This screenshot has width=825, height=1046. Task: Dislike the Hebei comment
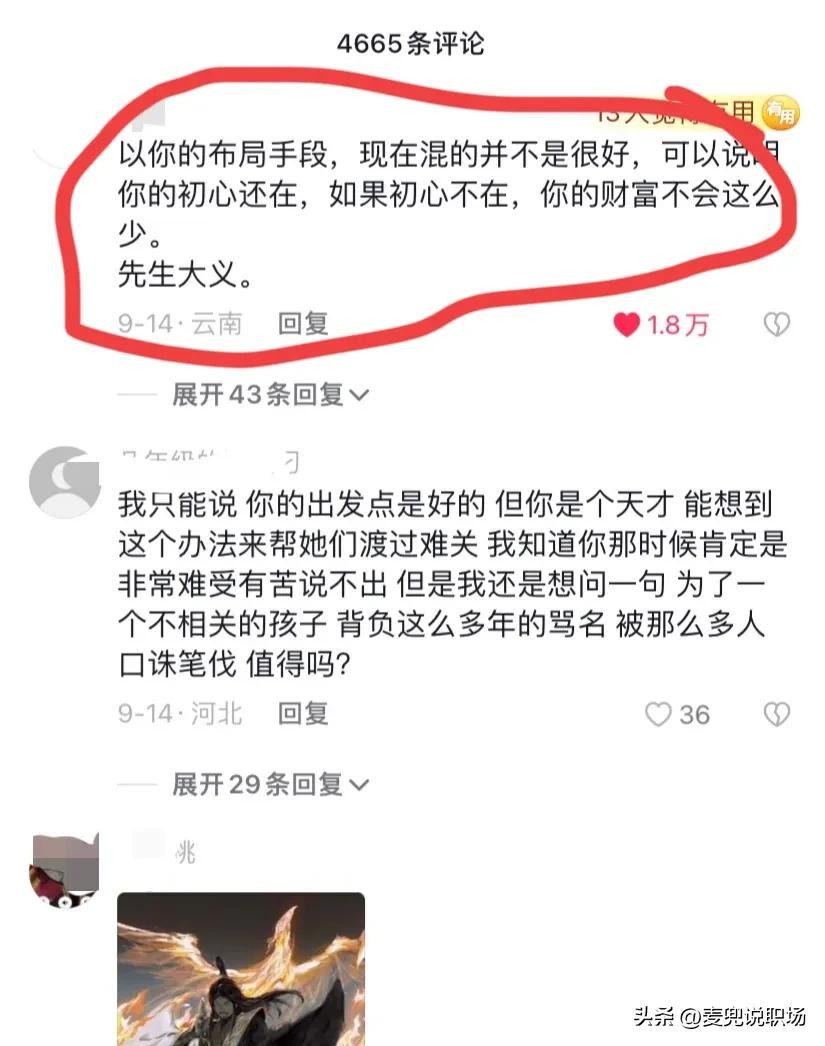777,714
